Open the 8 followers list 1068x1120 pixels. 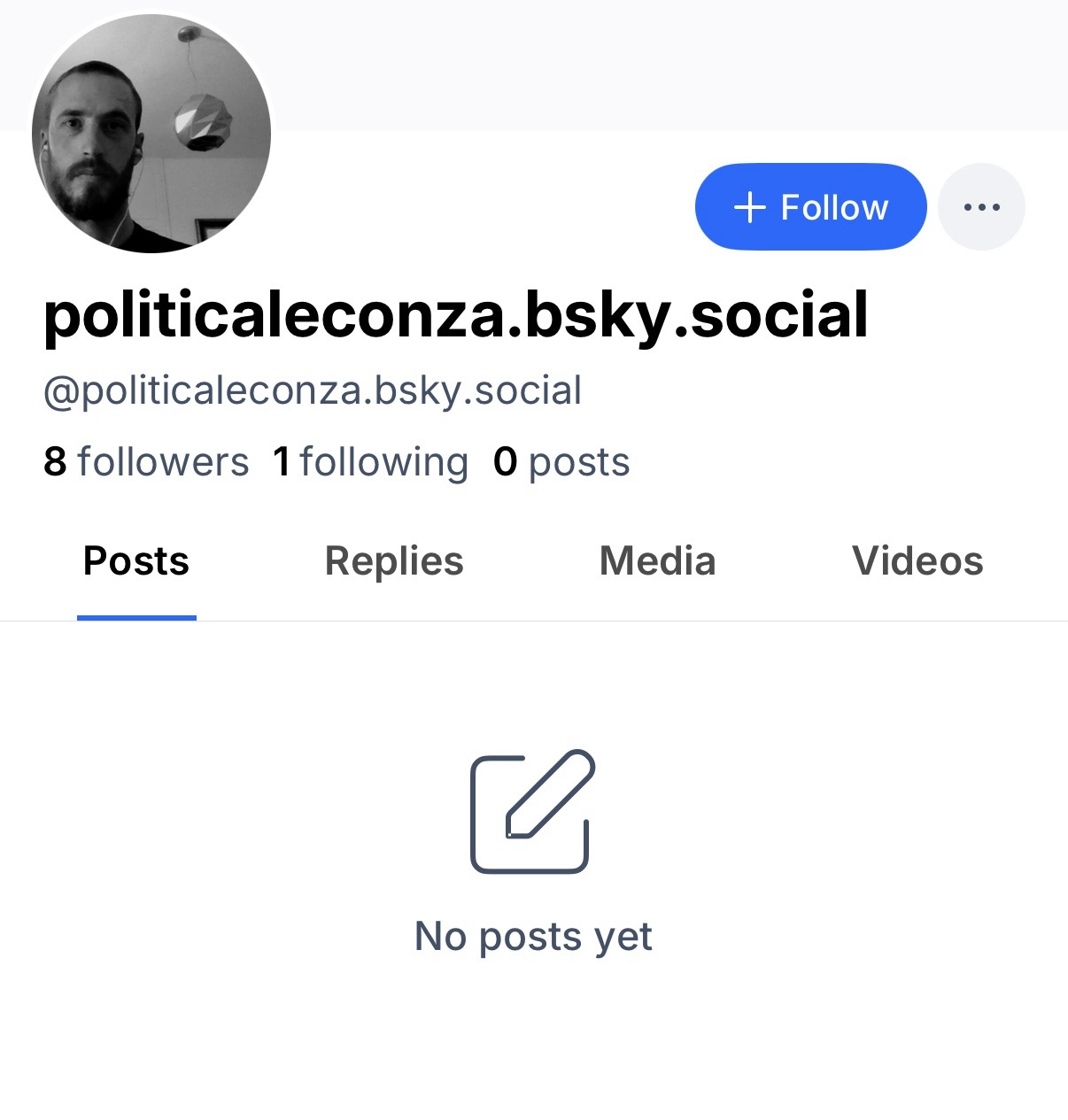click(147, 462)
